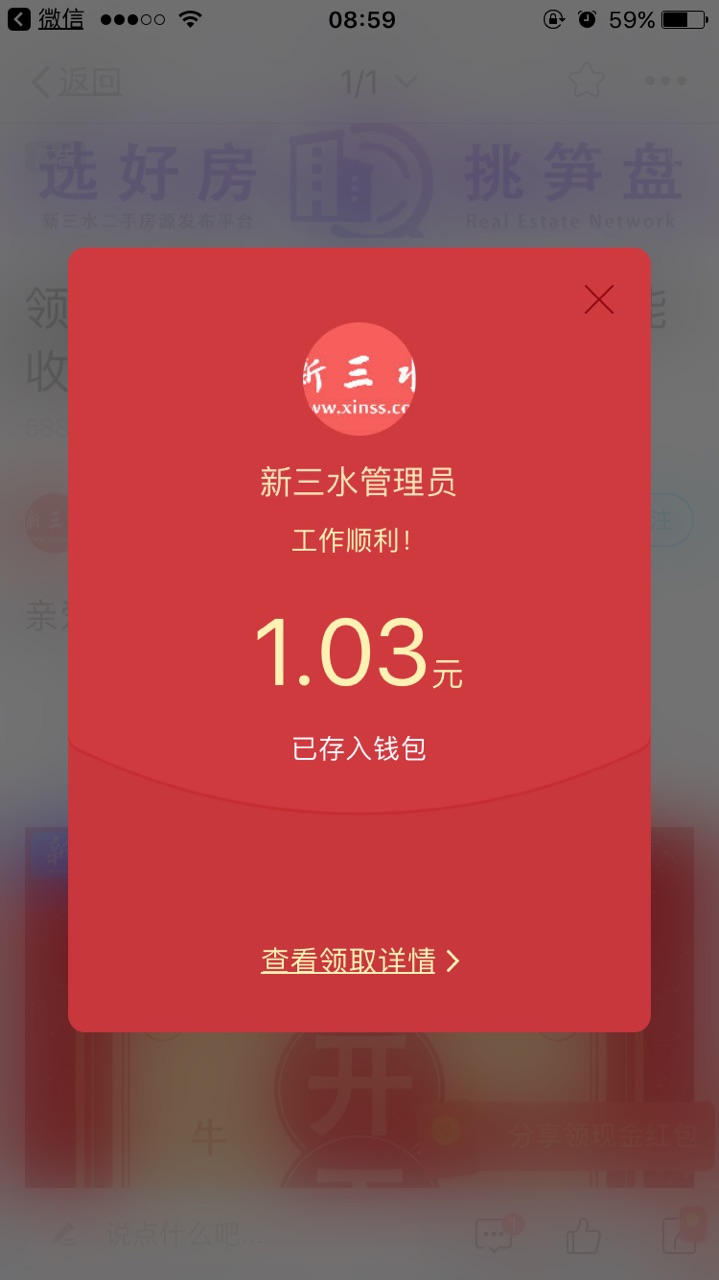719x1280 pixels.
Task: Close the red envelope popup
Action: [599, 299]
